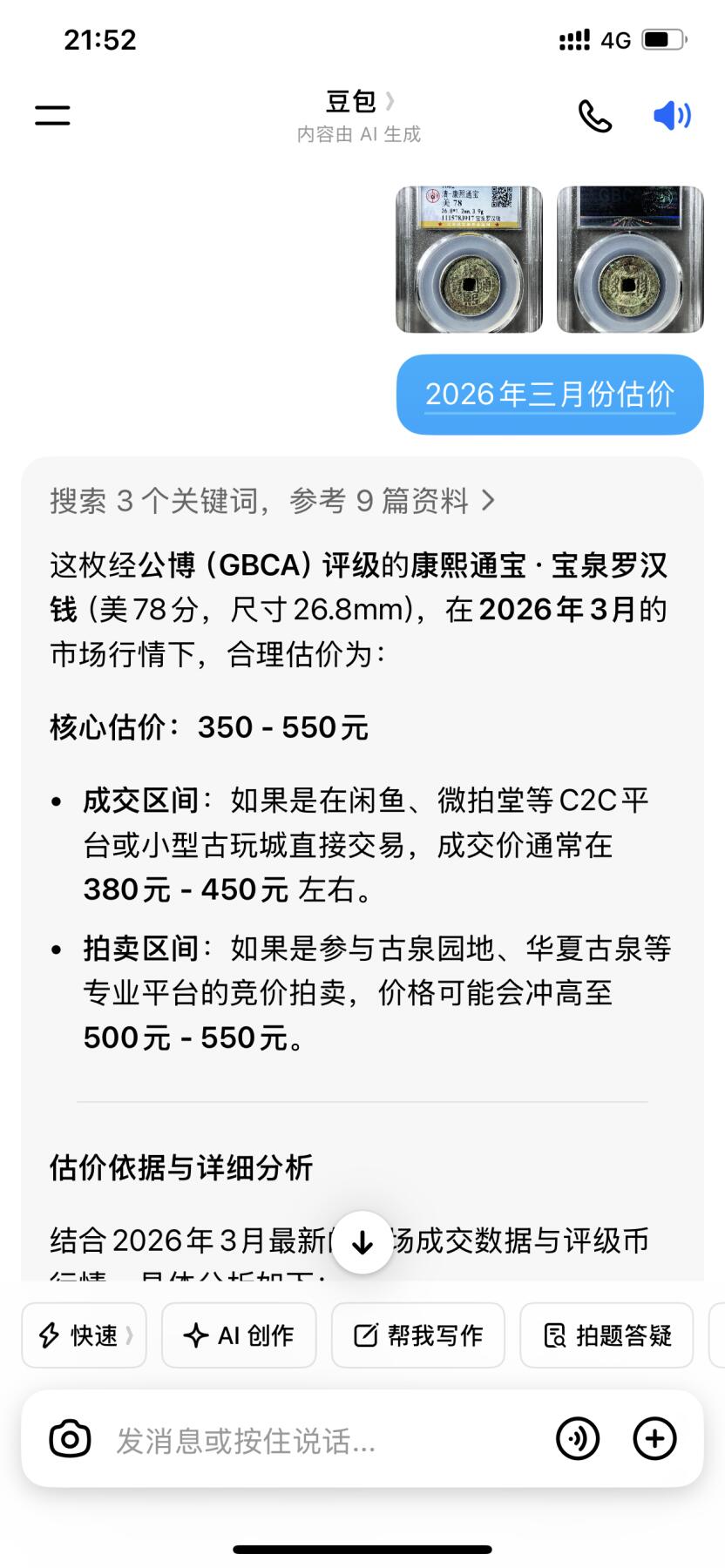Open the attachment plus icon

click(655, 1438)
